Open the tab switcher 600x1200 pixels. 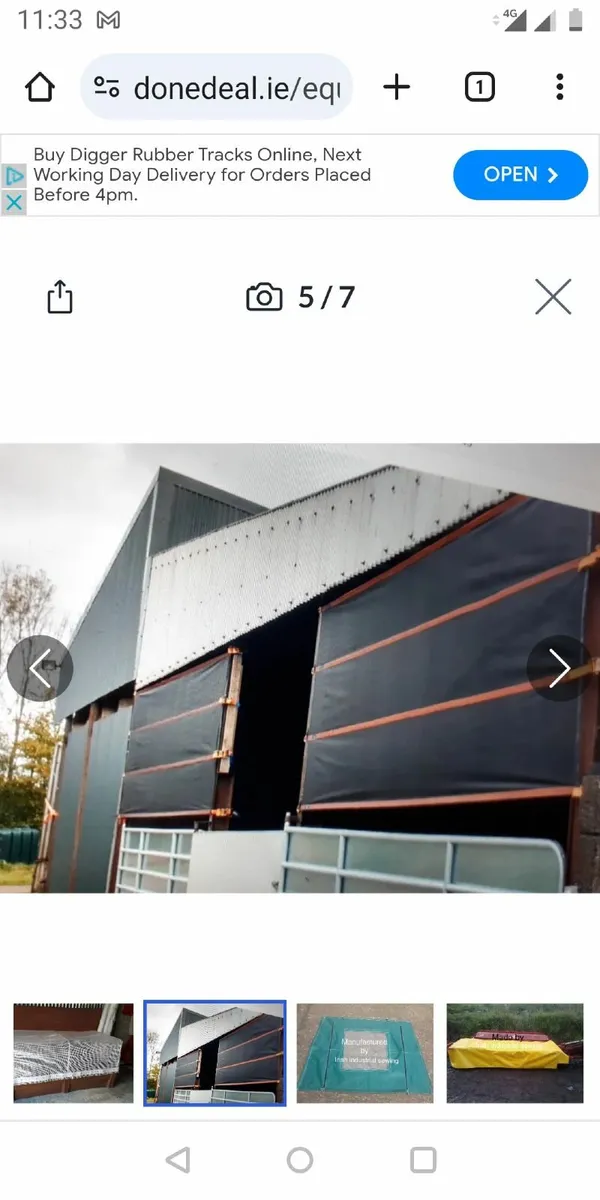(x=480, y=88)
